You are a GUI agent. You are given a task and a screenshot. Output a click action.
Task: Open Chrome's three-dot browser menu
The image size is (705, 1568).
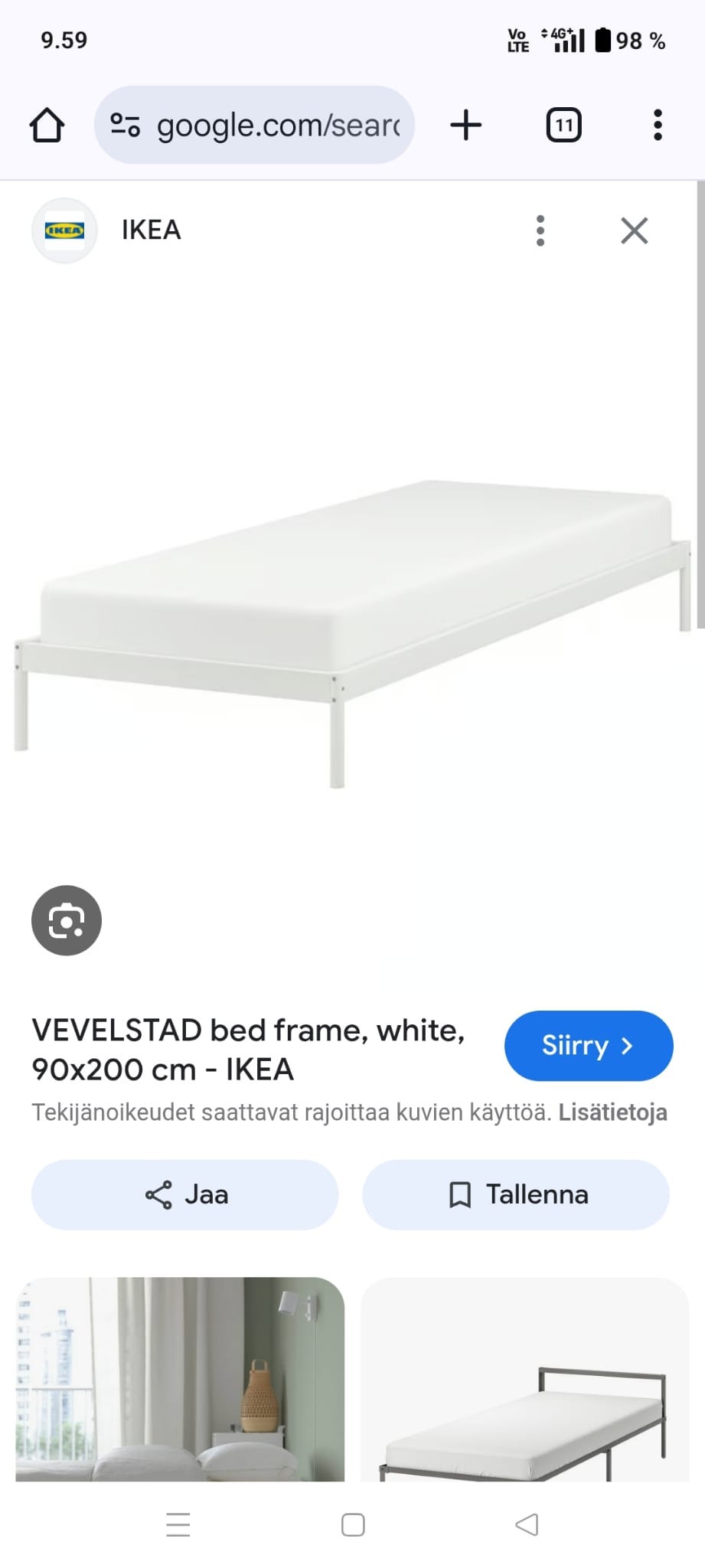656,125
